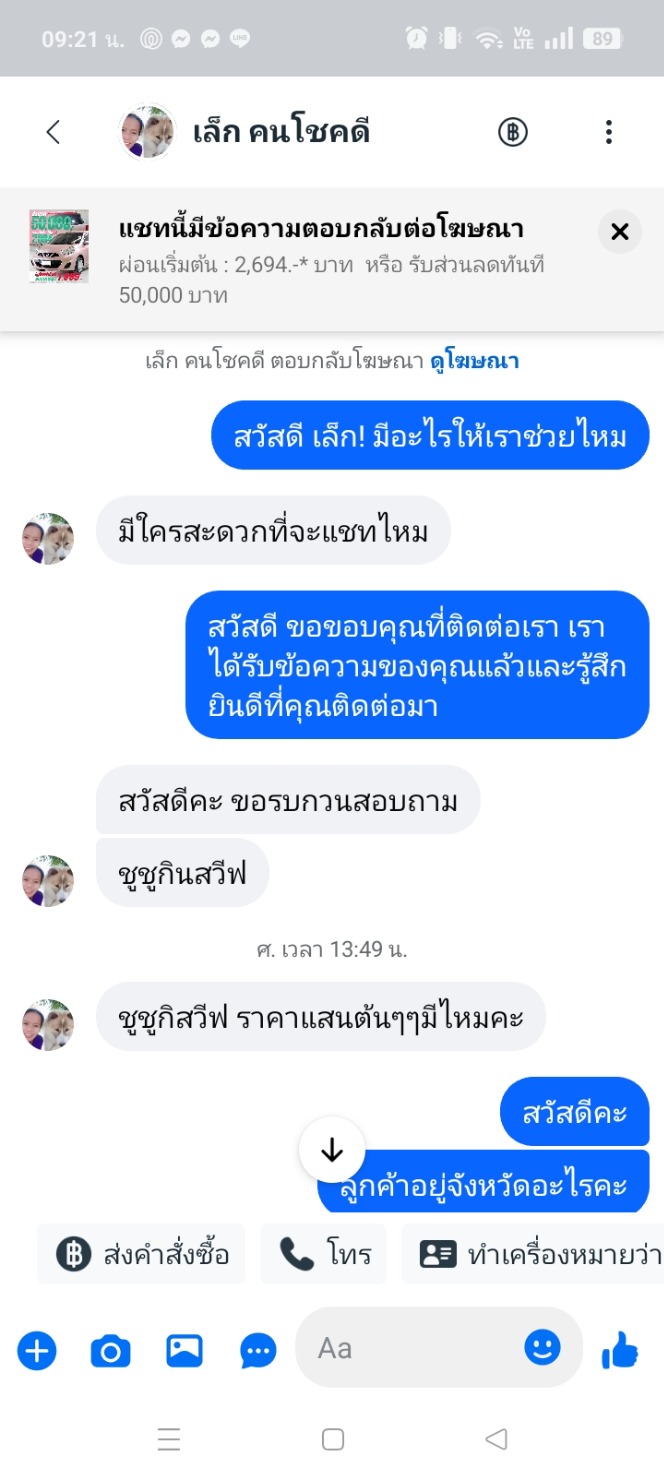Tap the ส่งคำสั่งซื้อ chip

[x=142, y=1254]
